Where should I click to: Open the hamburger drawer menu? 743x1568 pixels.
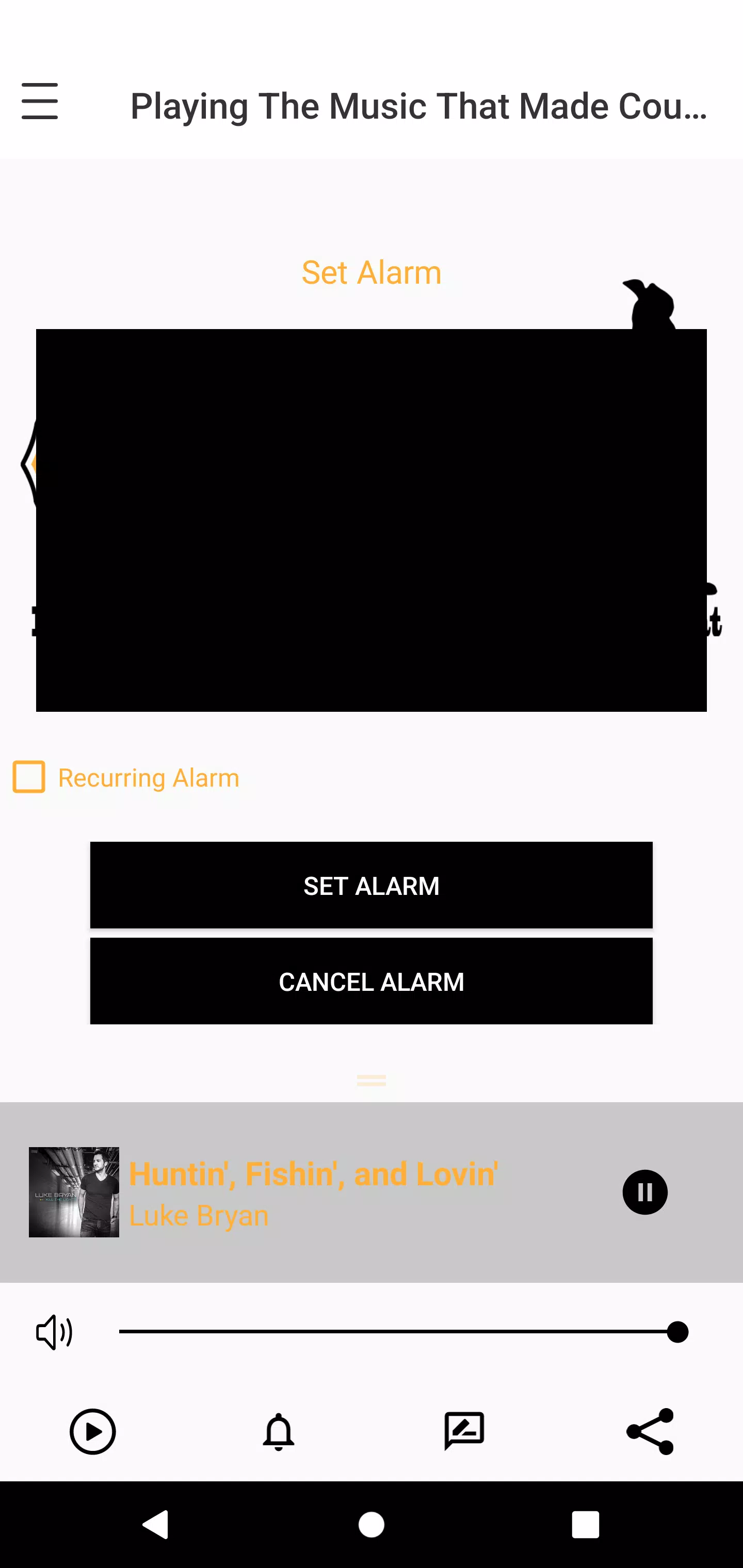coord(40,101)
